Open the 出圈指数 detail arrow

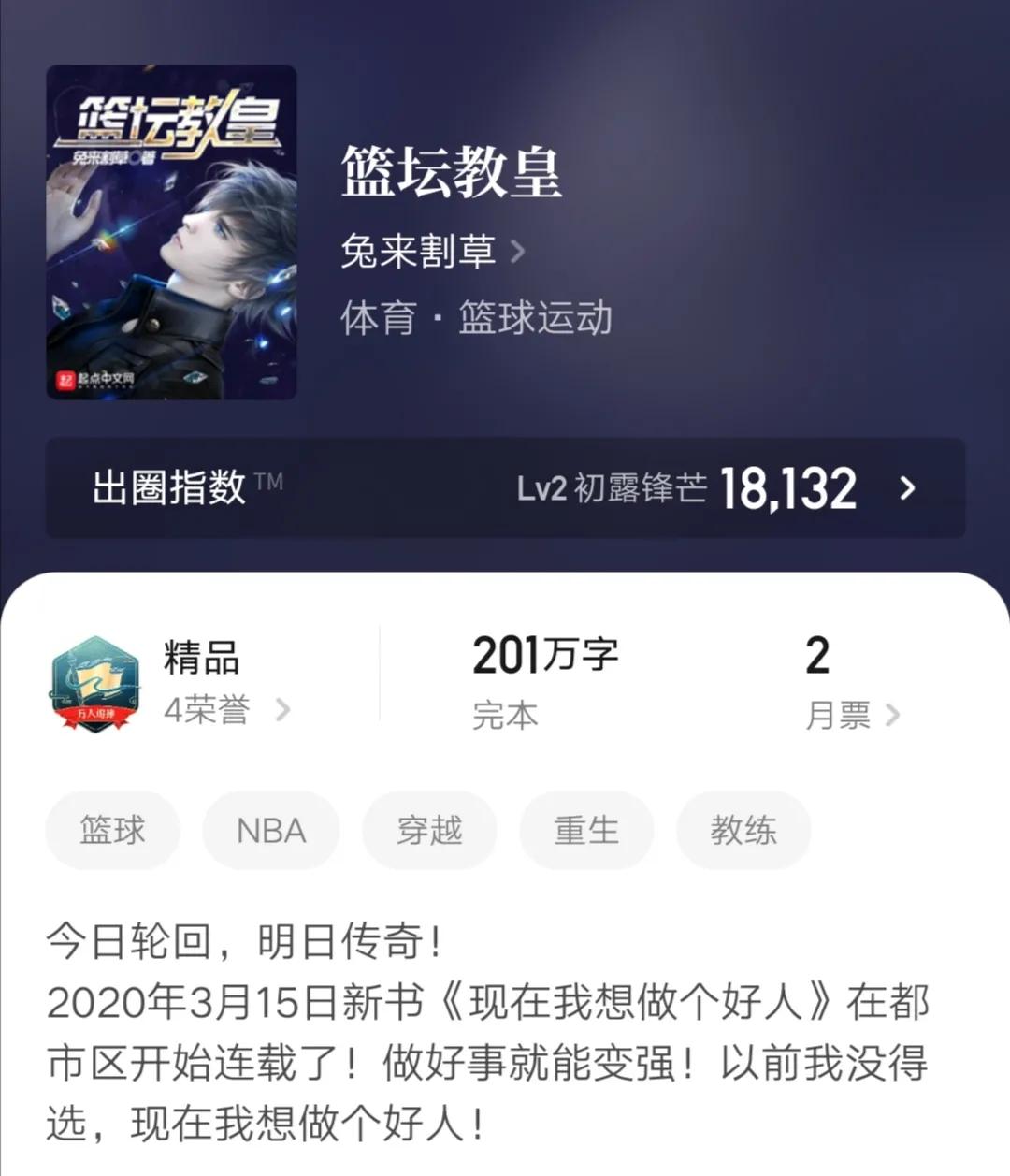coord(904,488)
